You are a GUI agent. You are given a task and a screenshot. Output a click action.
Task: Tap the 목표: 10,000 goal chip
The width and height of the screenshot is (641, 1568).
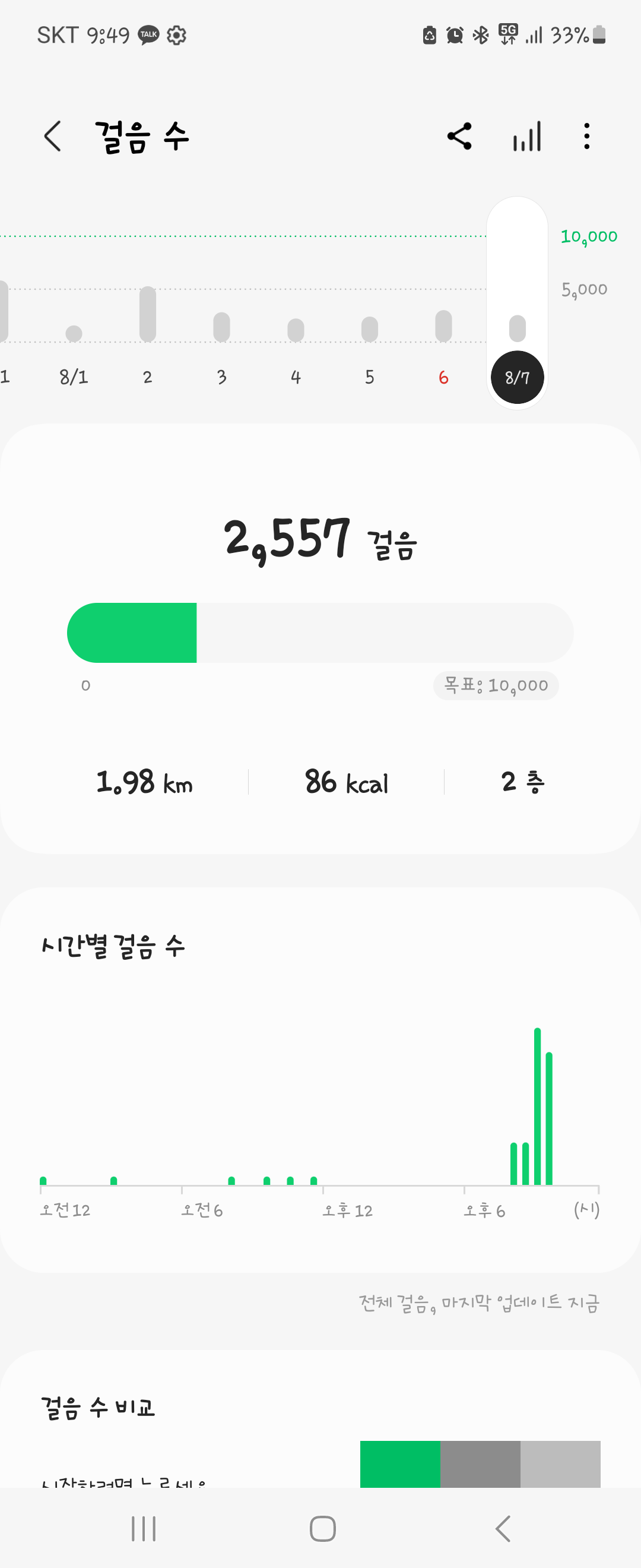[x=496, y=685]
